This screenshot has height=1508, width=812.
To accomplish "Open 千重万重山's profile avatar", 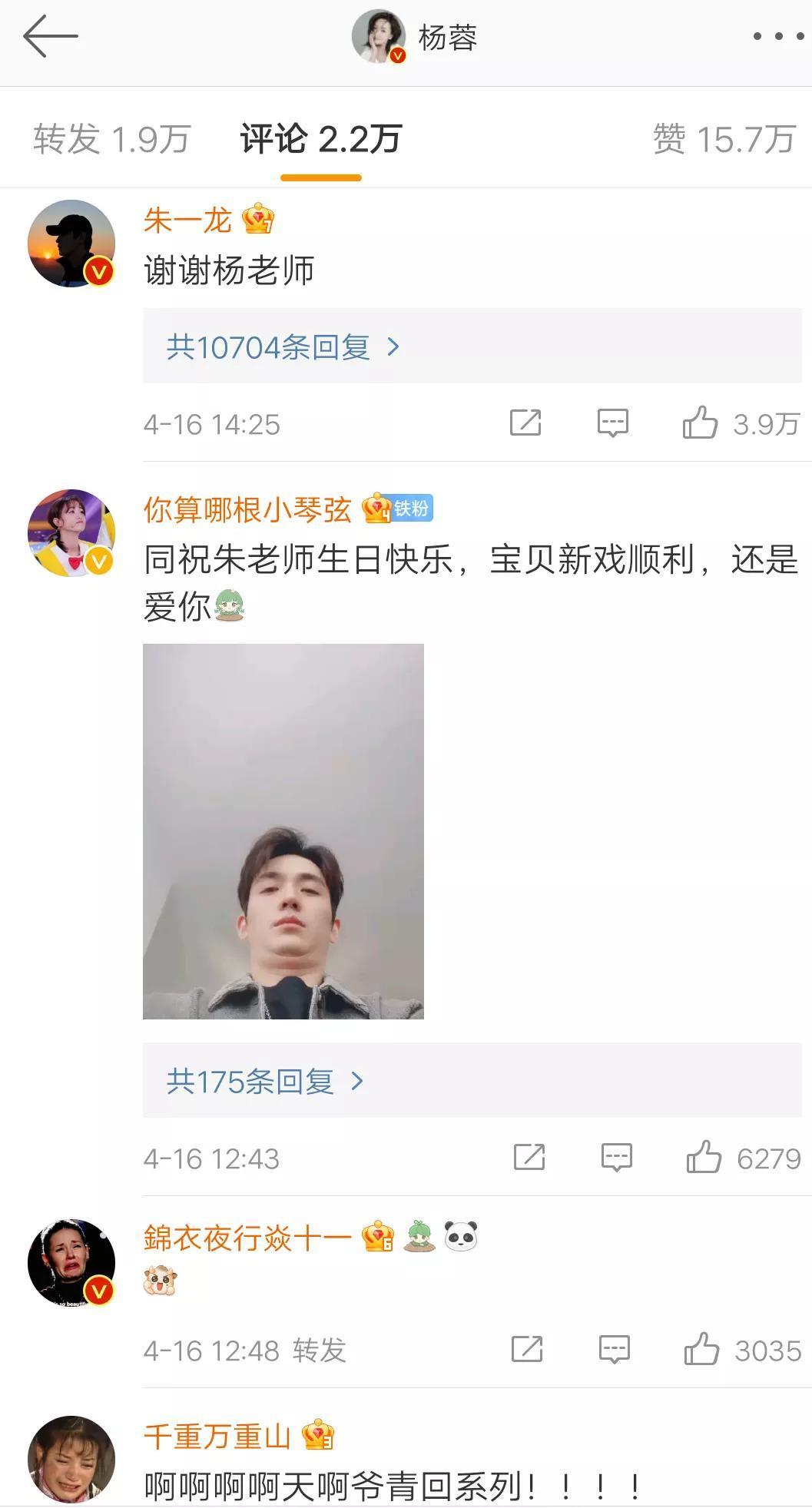I will click(71, 1459).
